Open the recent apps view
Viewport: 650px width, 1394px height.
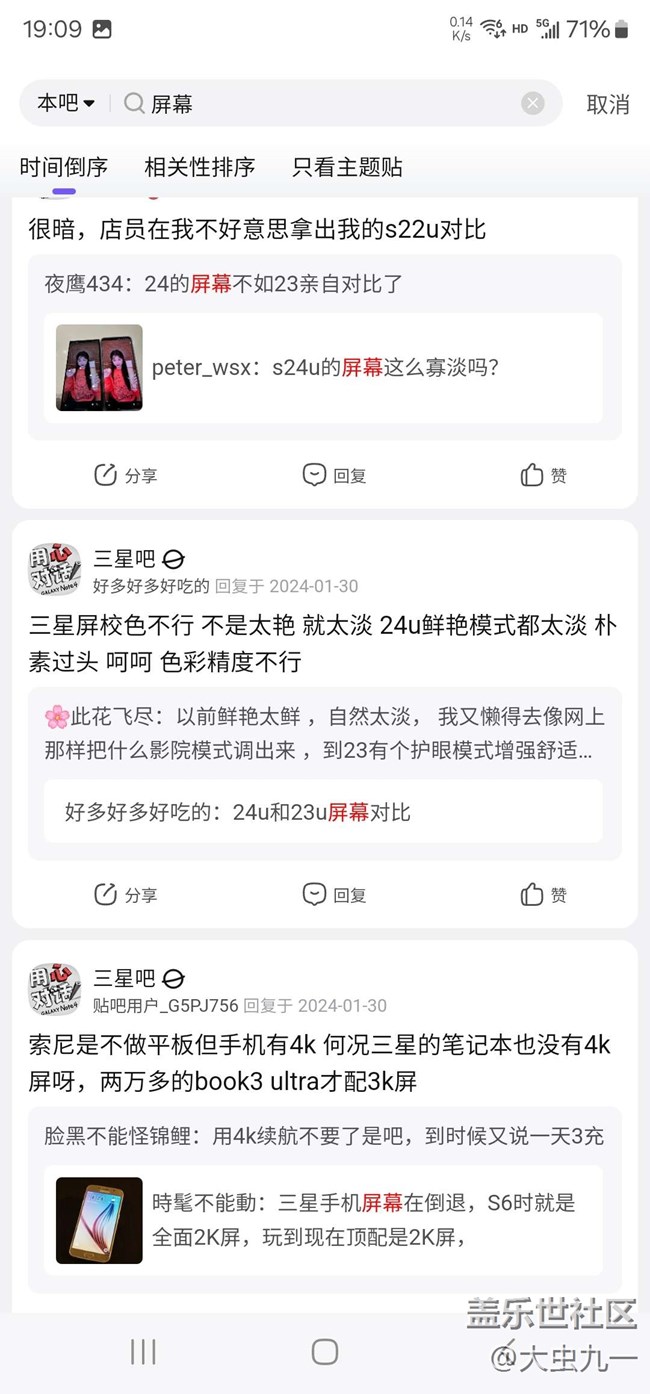click(143, 1352)
